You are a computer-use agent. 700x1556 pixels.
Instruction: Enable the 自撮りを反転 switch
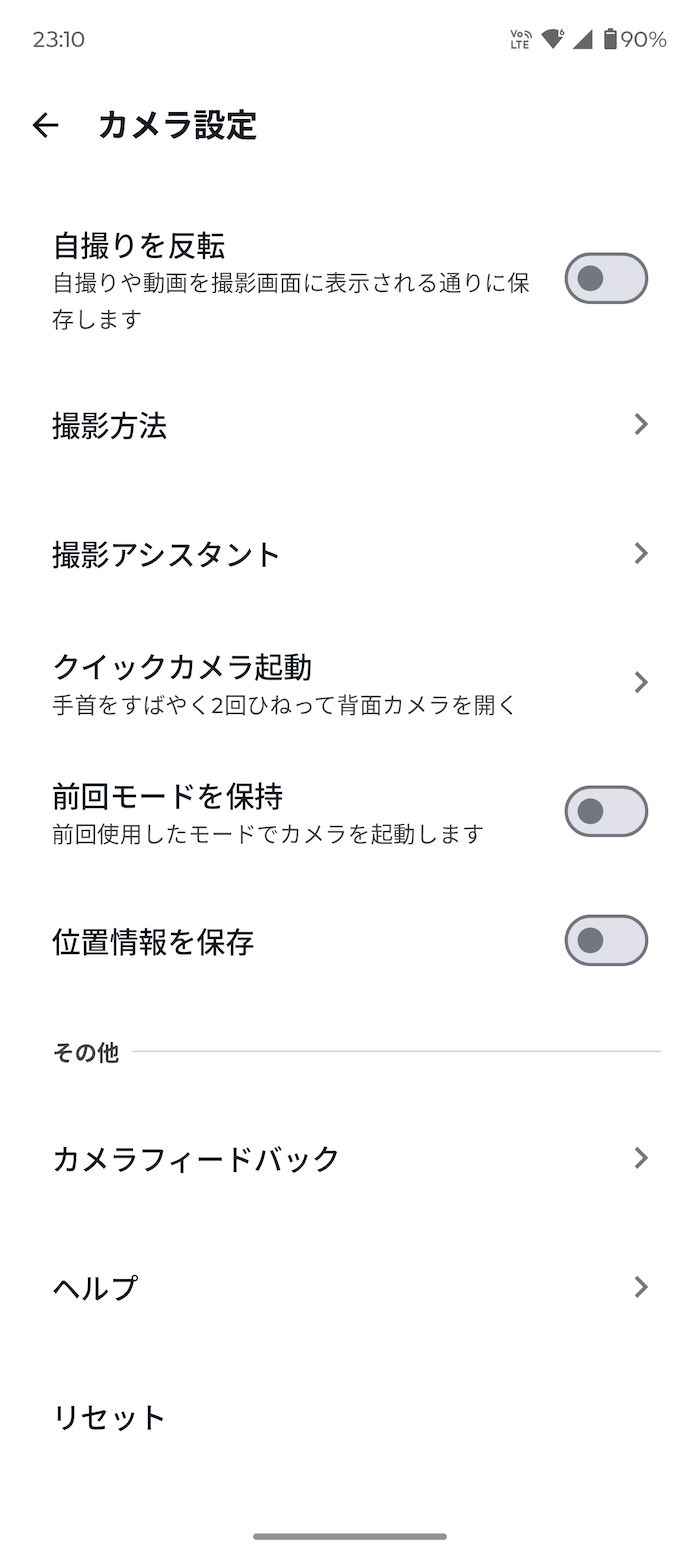pos(606,278)
